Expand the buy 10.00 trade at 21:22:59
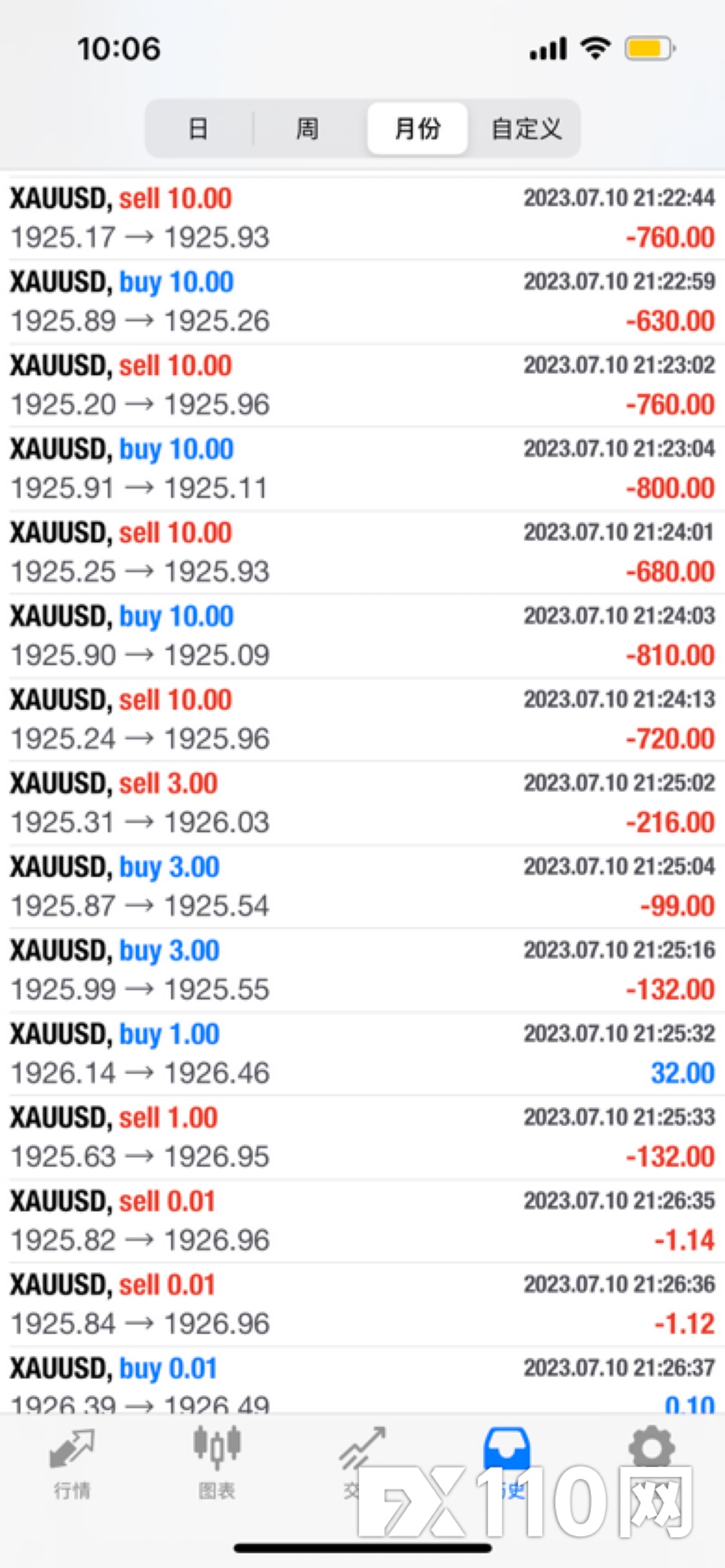Image resolution: width=725 pixels, height=1568 pixels. [362, 302]
